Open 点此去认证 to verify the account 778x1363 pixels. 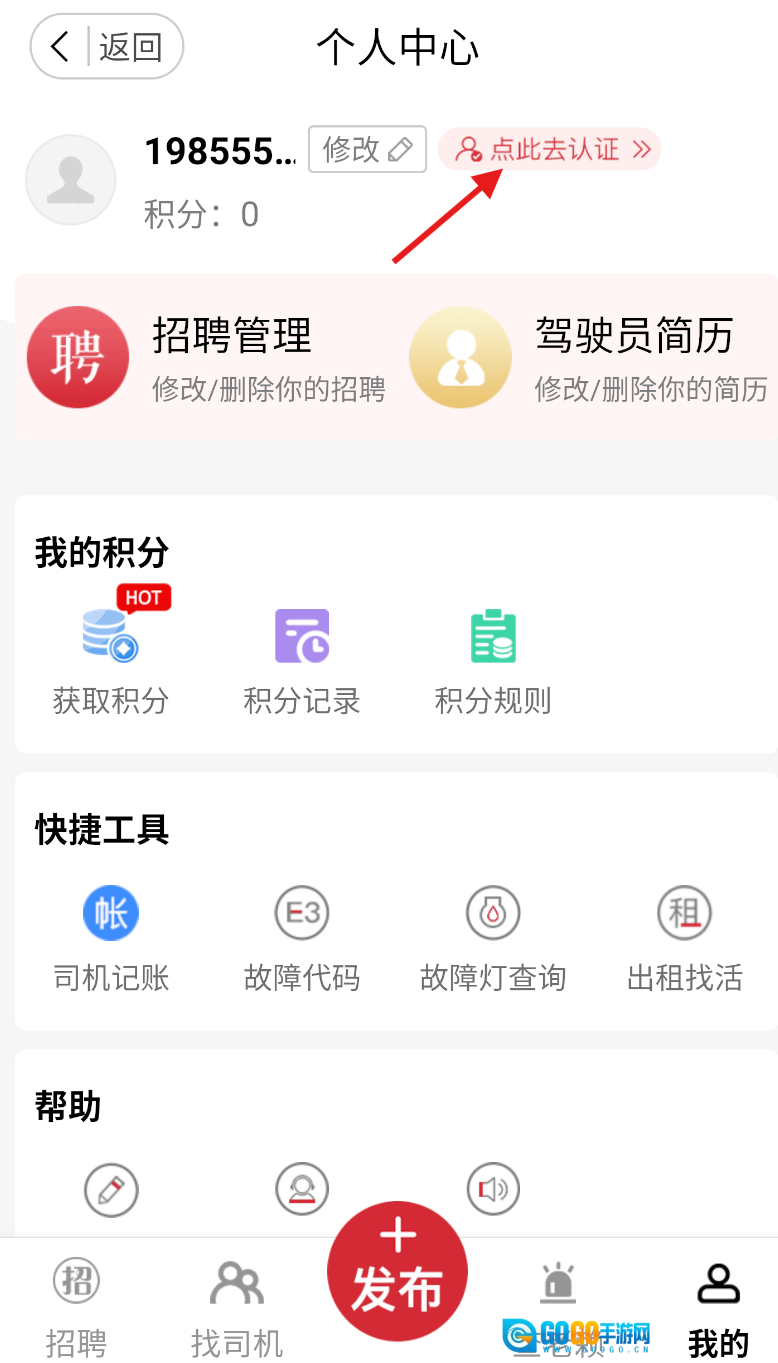click(x=549, y=150)
